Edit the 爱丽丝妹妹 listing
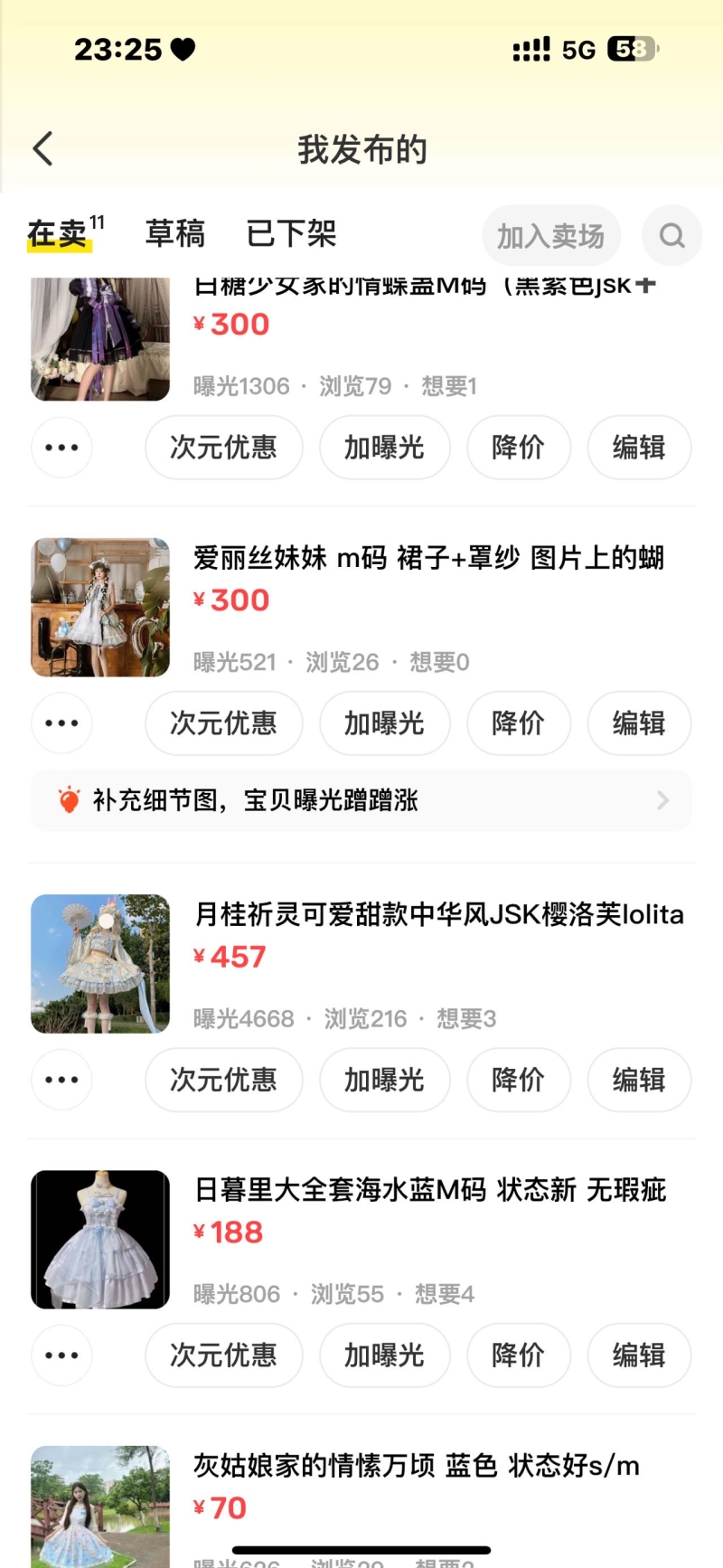 point(639,723)
